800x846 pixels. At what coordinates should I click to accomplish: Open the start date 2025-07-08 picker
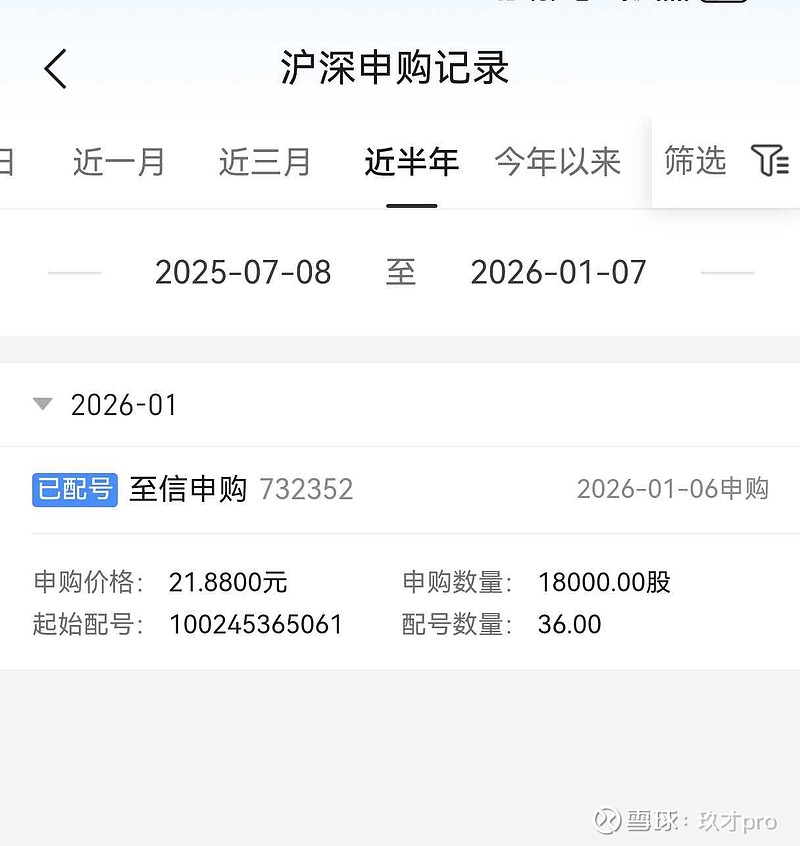pyautogui.click(x=243, y=272)
